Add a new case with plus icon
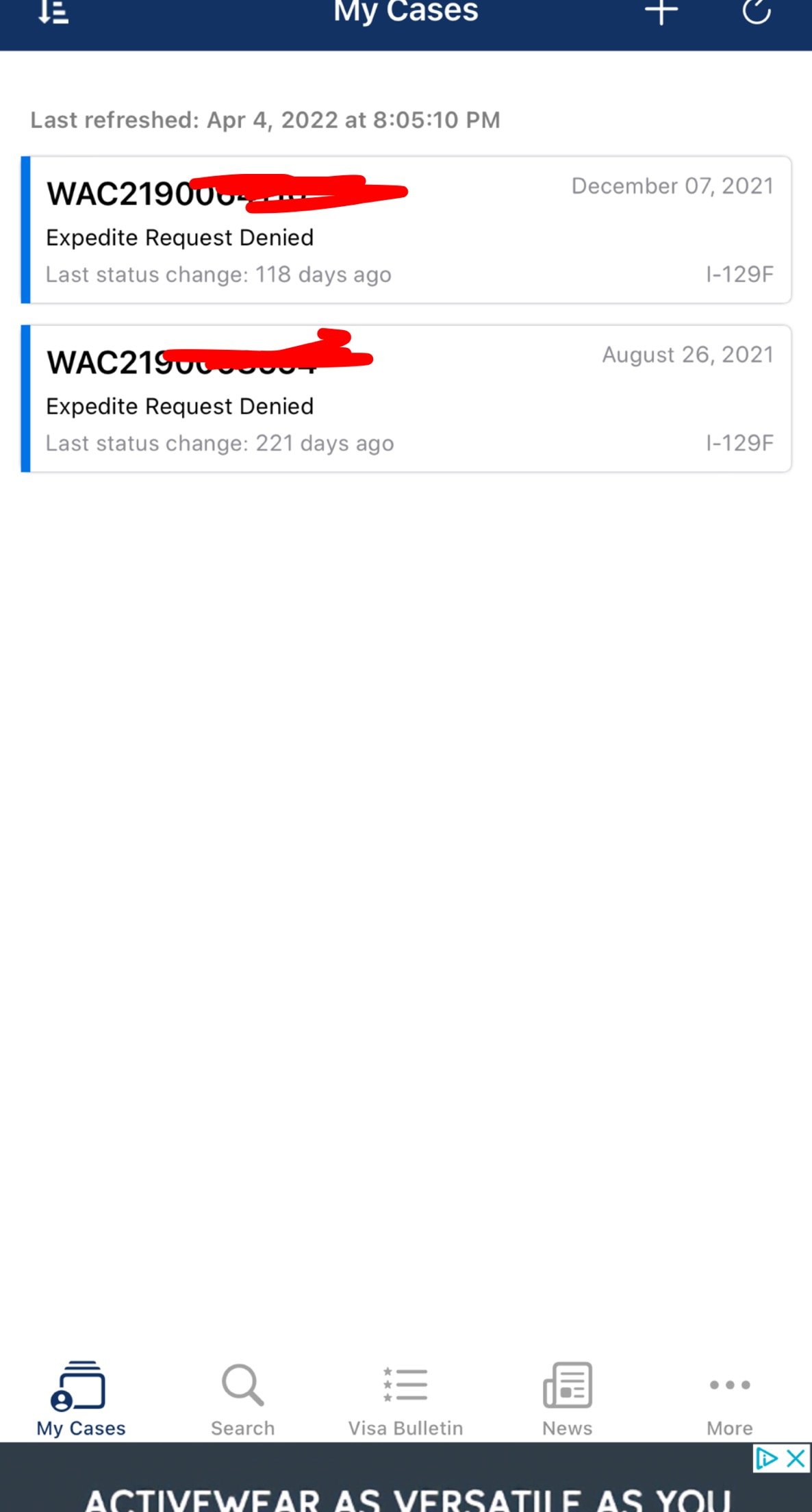The width and height of the screenshot is (812, 1512). (x=661, y=11)
